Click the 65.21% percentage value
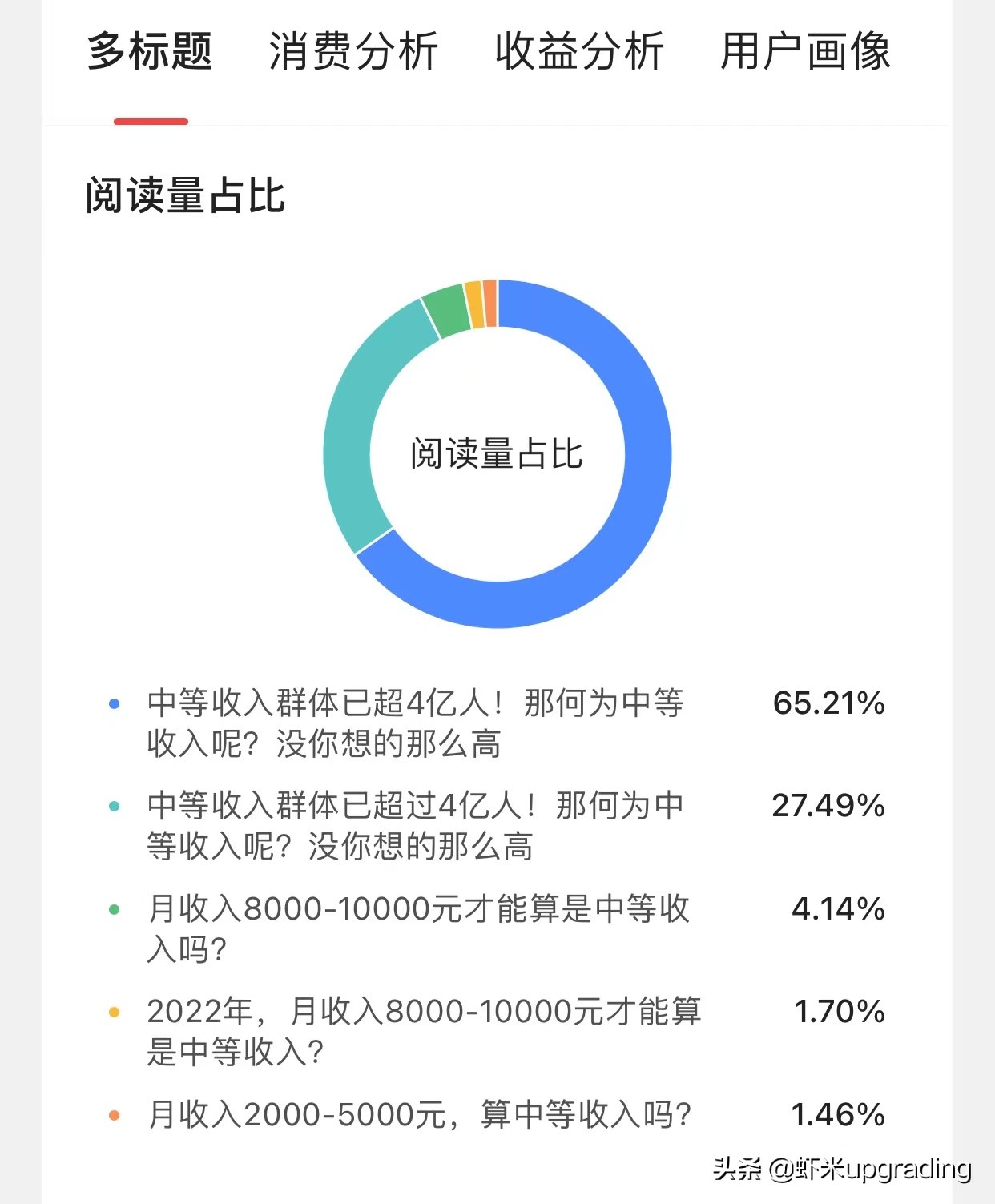Viewport: 995px width, 1204px height. 830,703
